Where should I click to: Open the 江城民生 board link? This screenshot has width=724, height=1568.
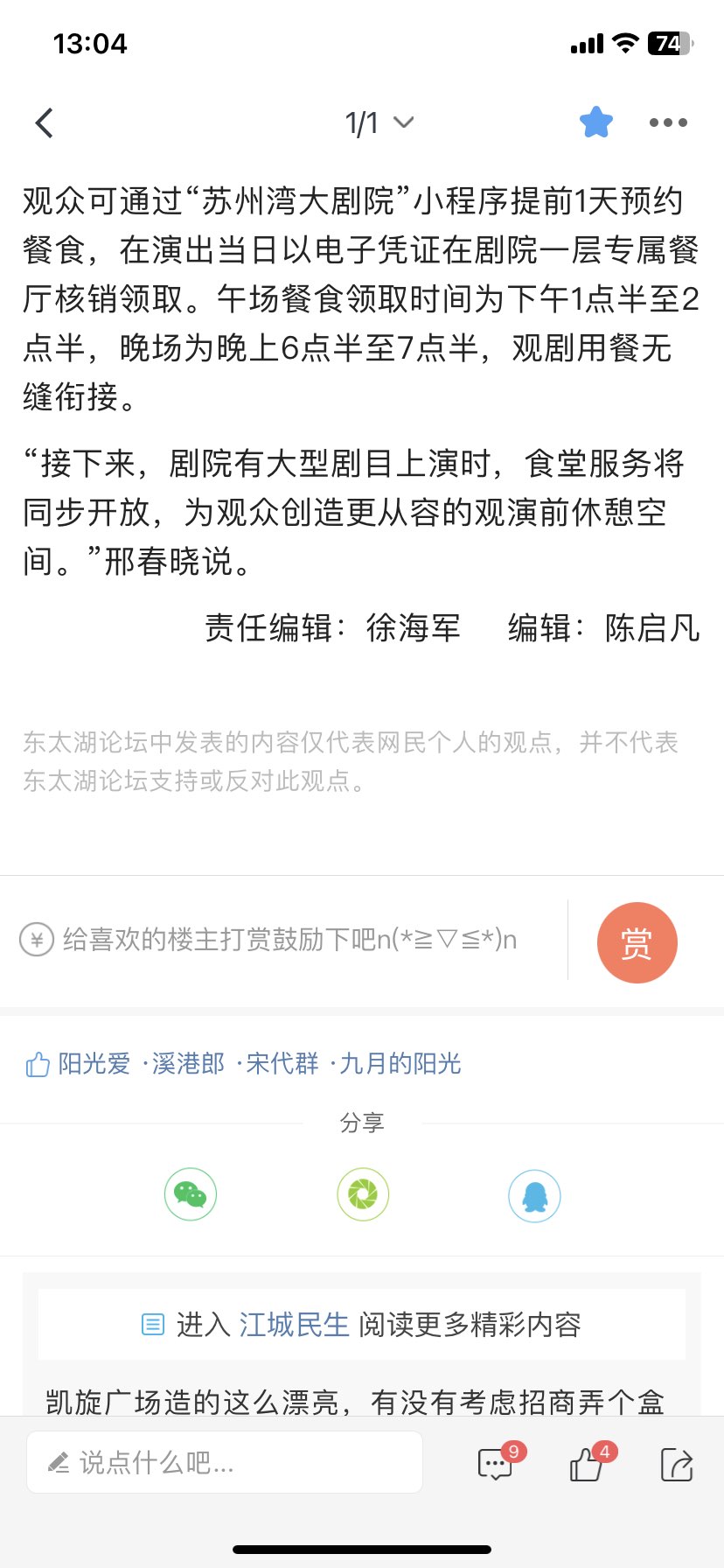[294, 1325]
